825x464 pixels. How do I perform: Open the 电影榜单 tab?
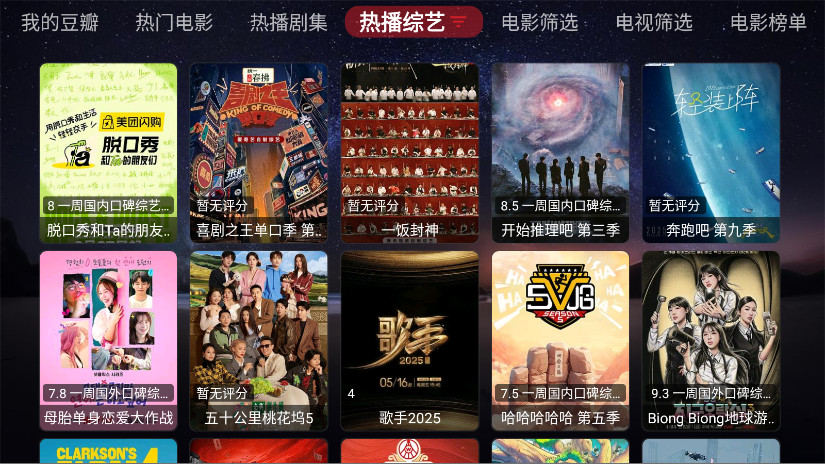point(769,22)
